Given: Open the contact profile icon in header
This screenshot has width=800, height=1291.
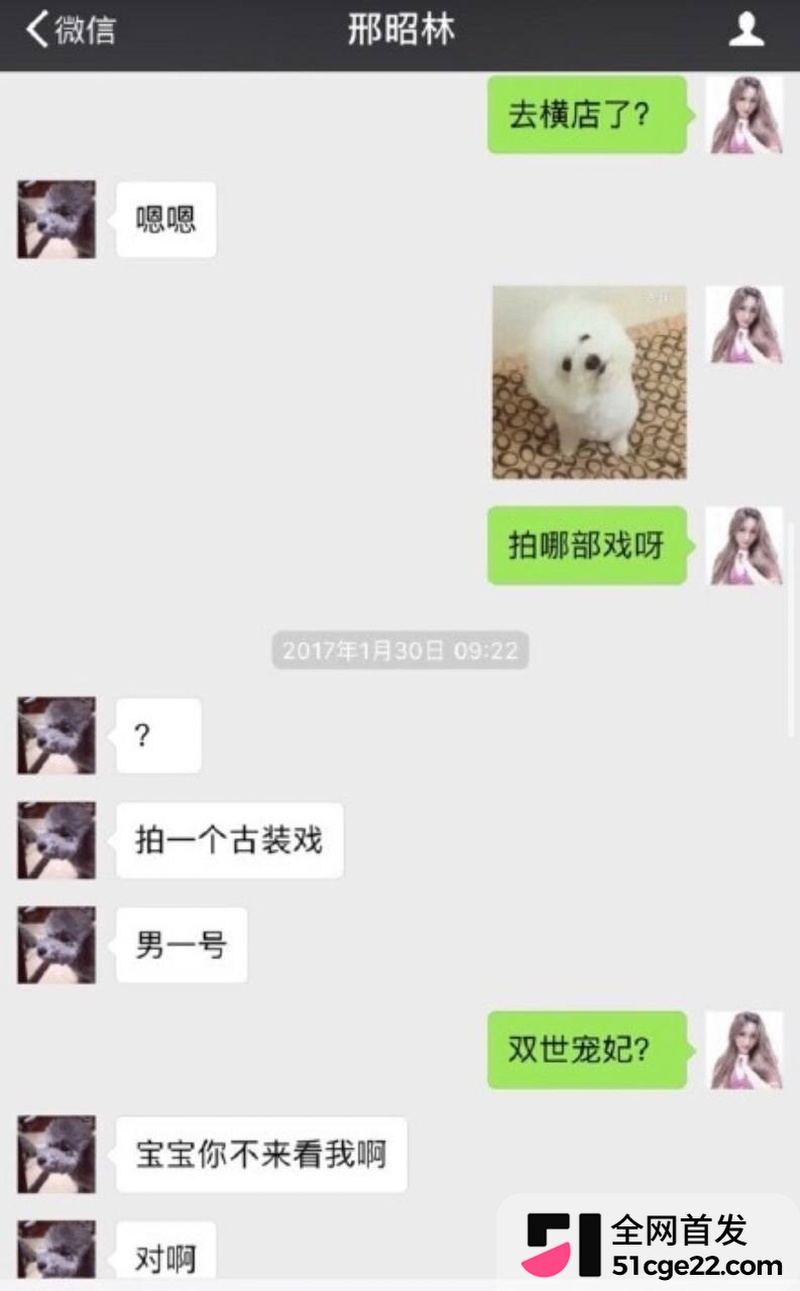Looking at the screenshot, I should point(746,30).
